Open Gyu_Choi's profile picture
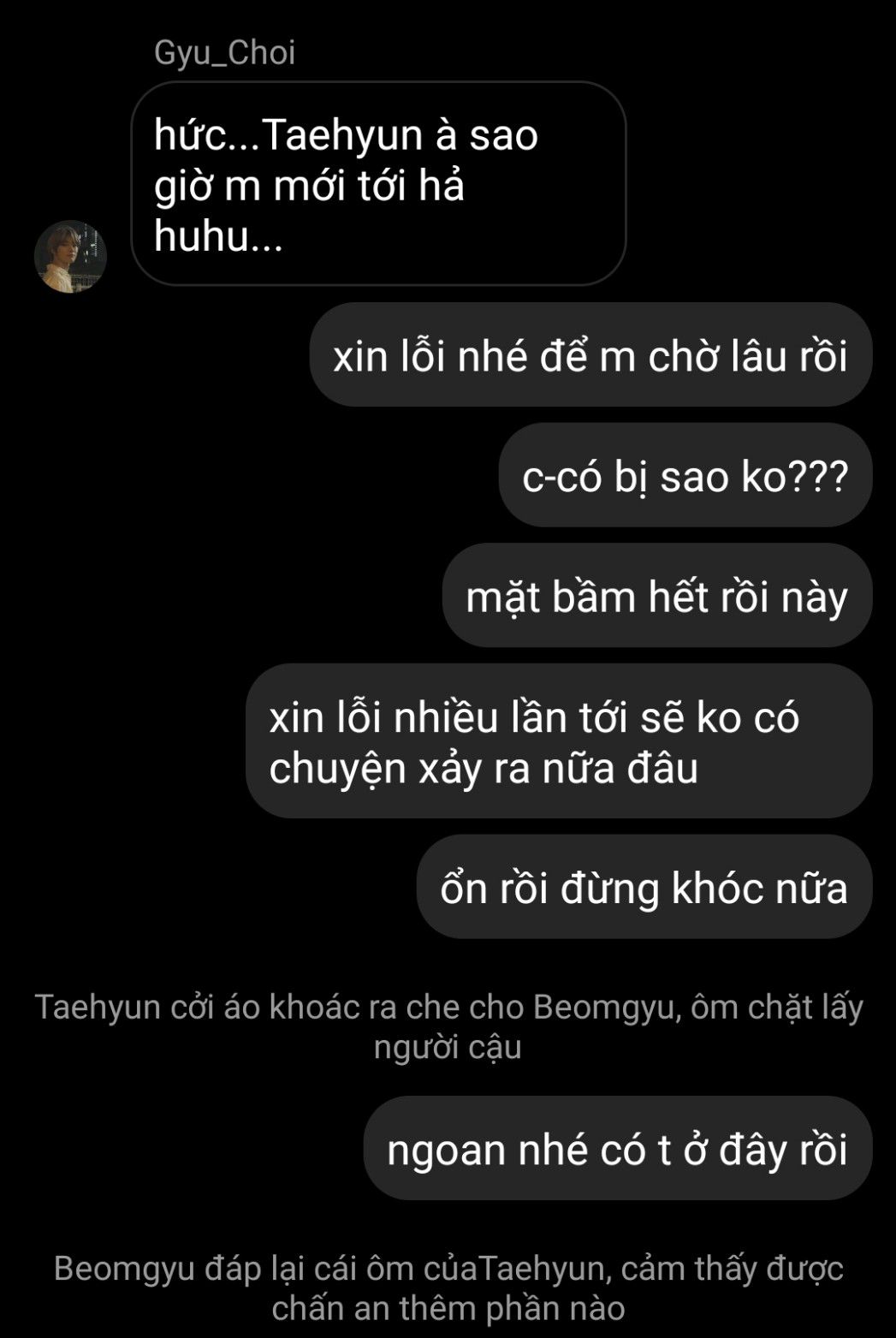The height and width of the screenshot is (1338, 896). point(70,257)
